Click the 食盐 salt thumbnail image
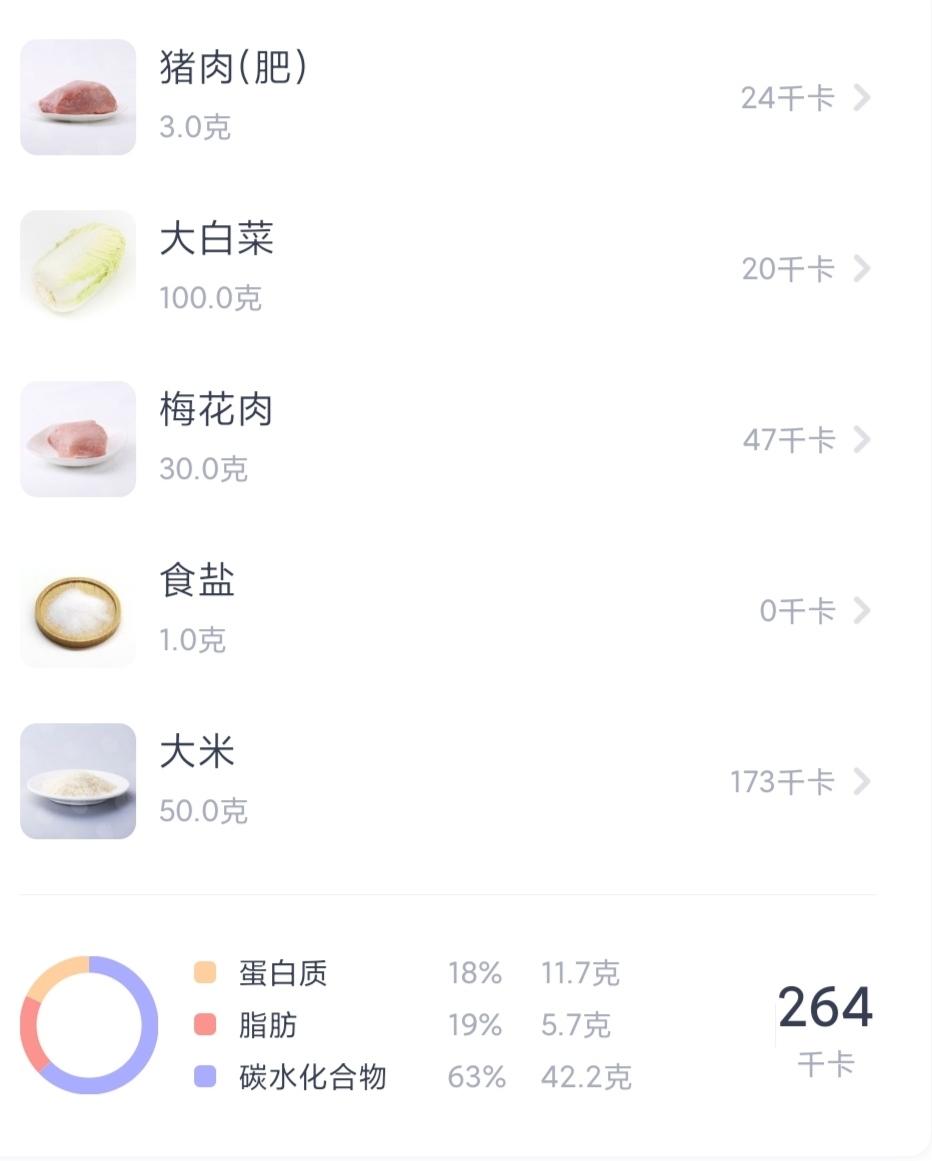The height and width of the screenshot is (1161, 932). tap(77, 610)
